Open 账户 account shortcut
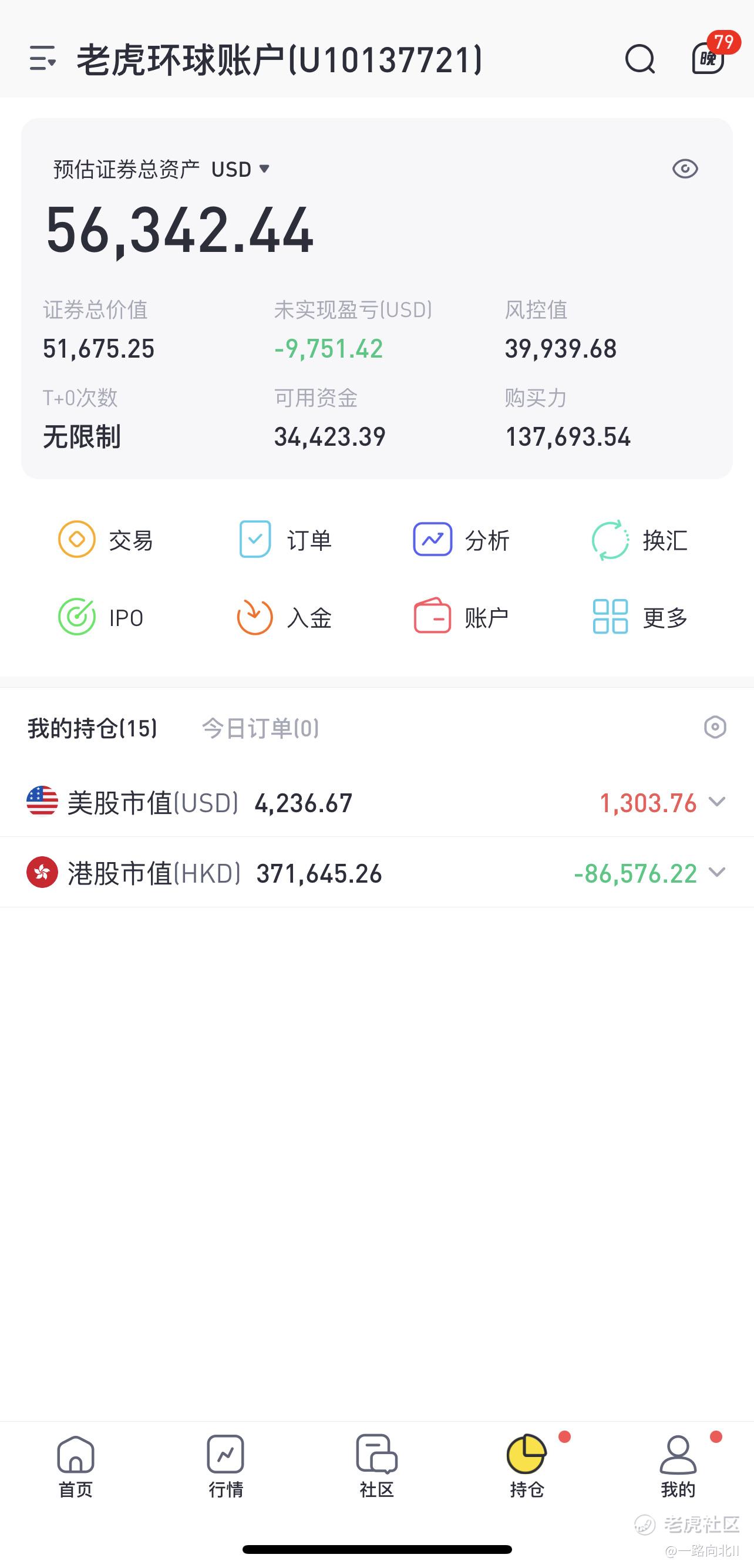The height and width of the screenshot is (1568, 754). (x=462, y=617)
